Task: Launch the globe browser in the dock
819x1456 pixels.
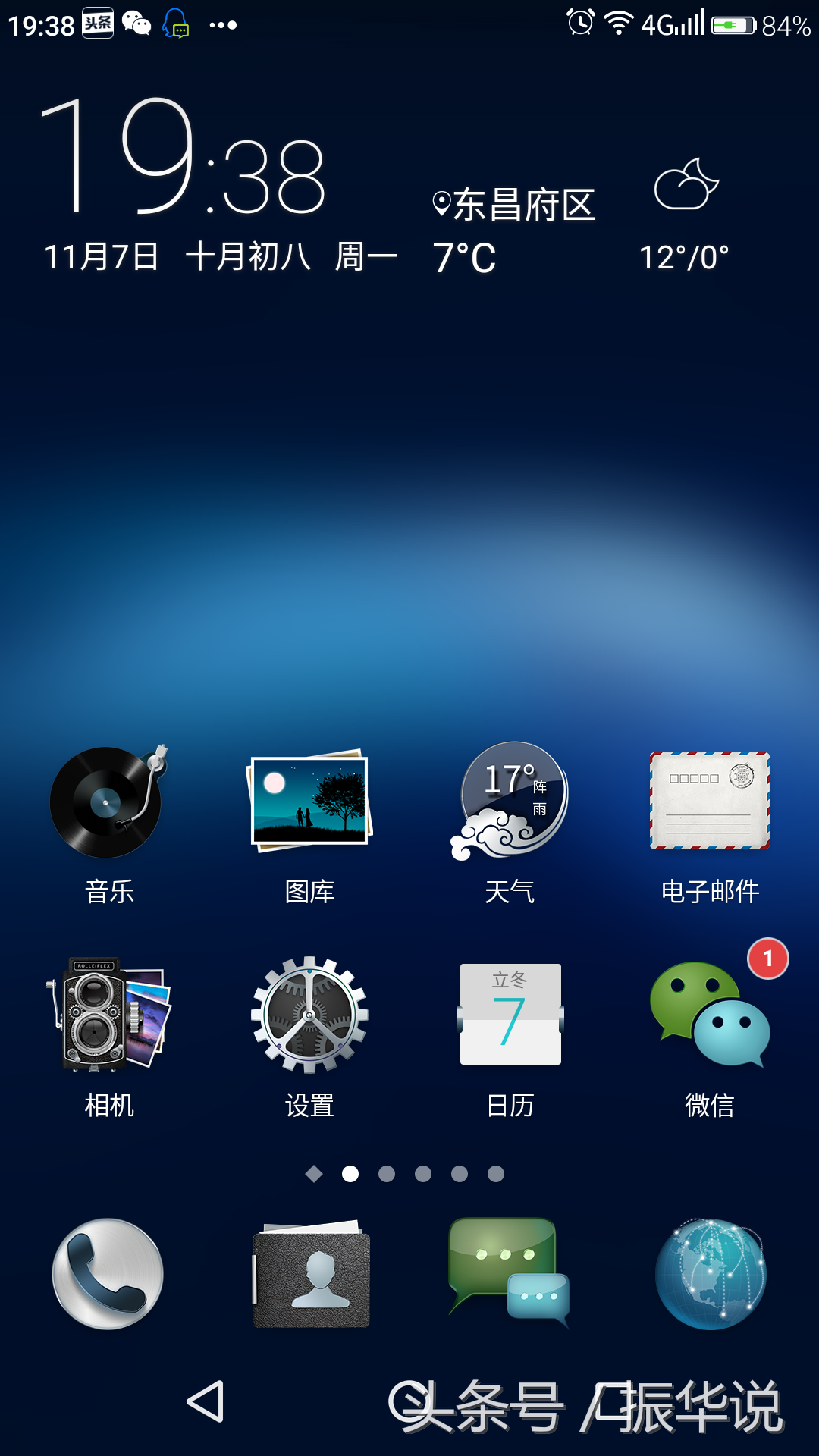Action: 710,1274
